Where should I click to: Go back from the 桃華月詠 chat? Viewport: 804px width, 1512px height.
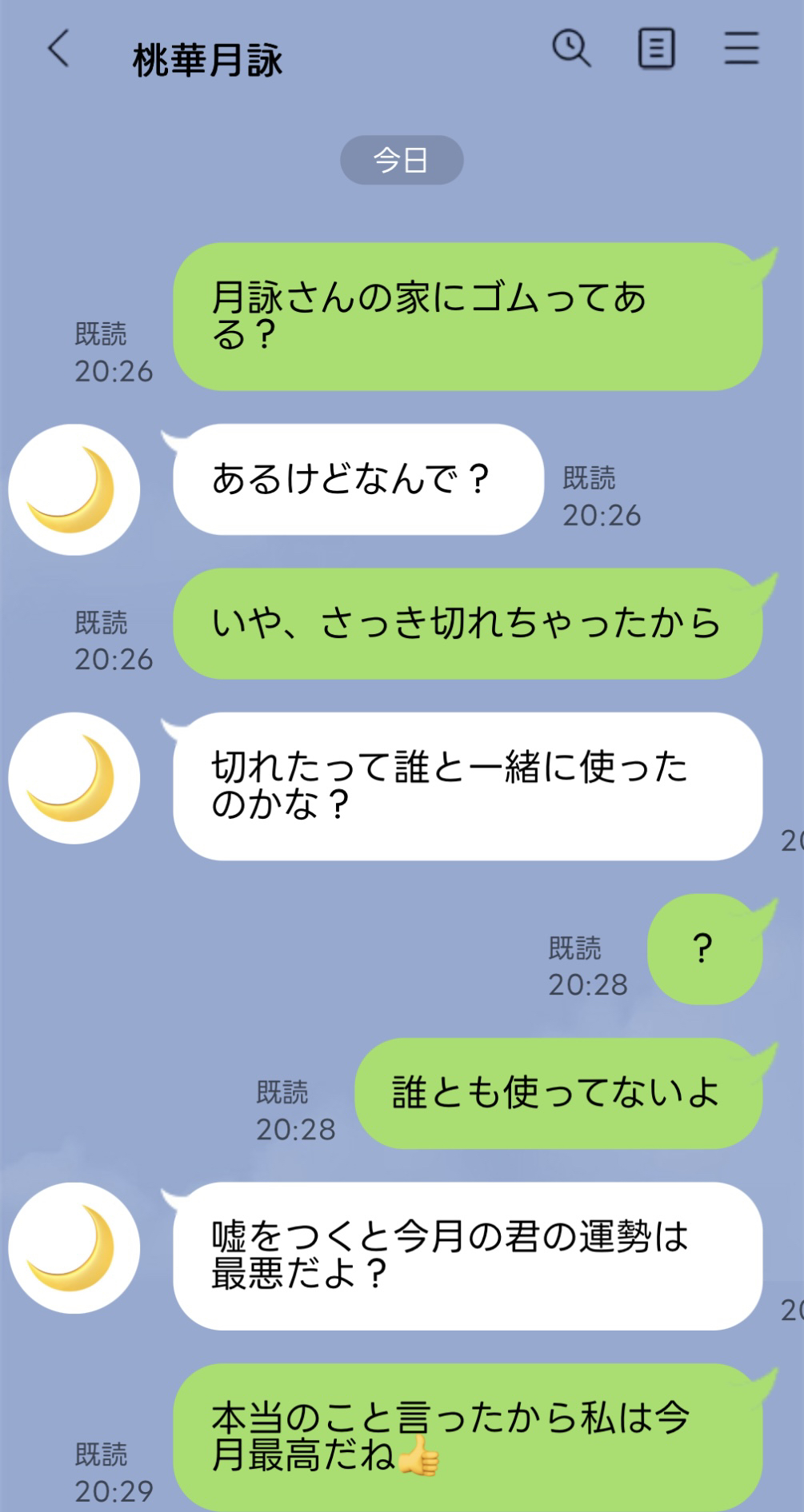(58, 49)
